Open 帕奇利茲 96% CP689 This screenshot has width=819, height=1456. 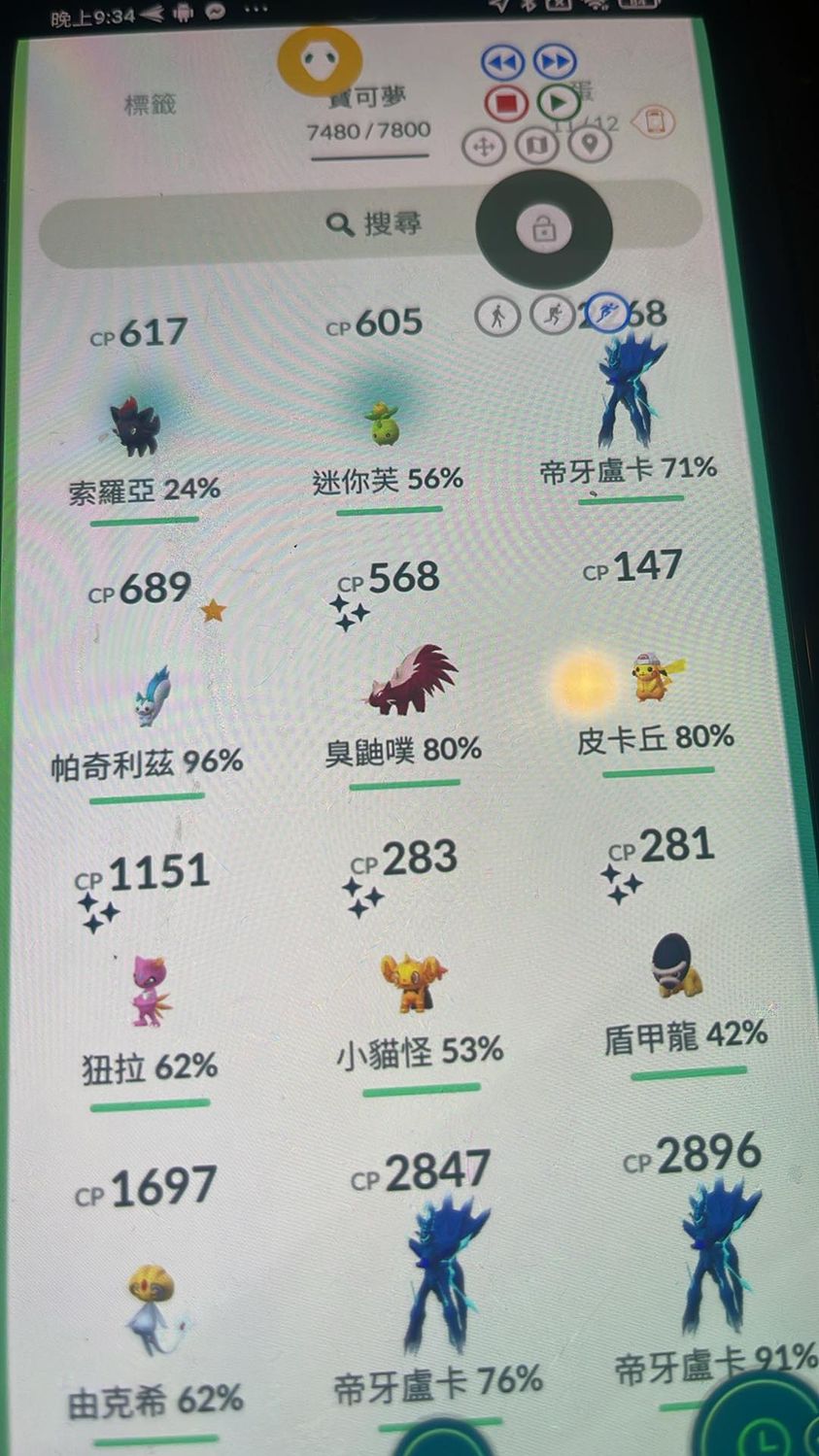[x=152, y=694]
